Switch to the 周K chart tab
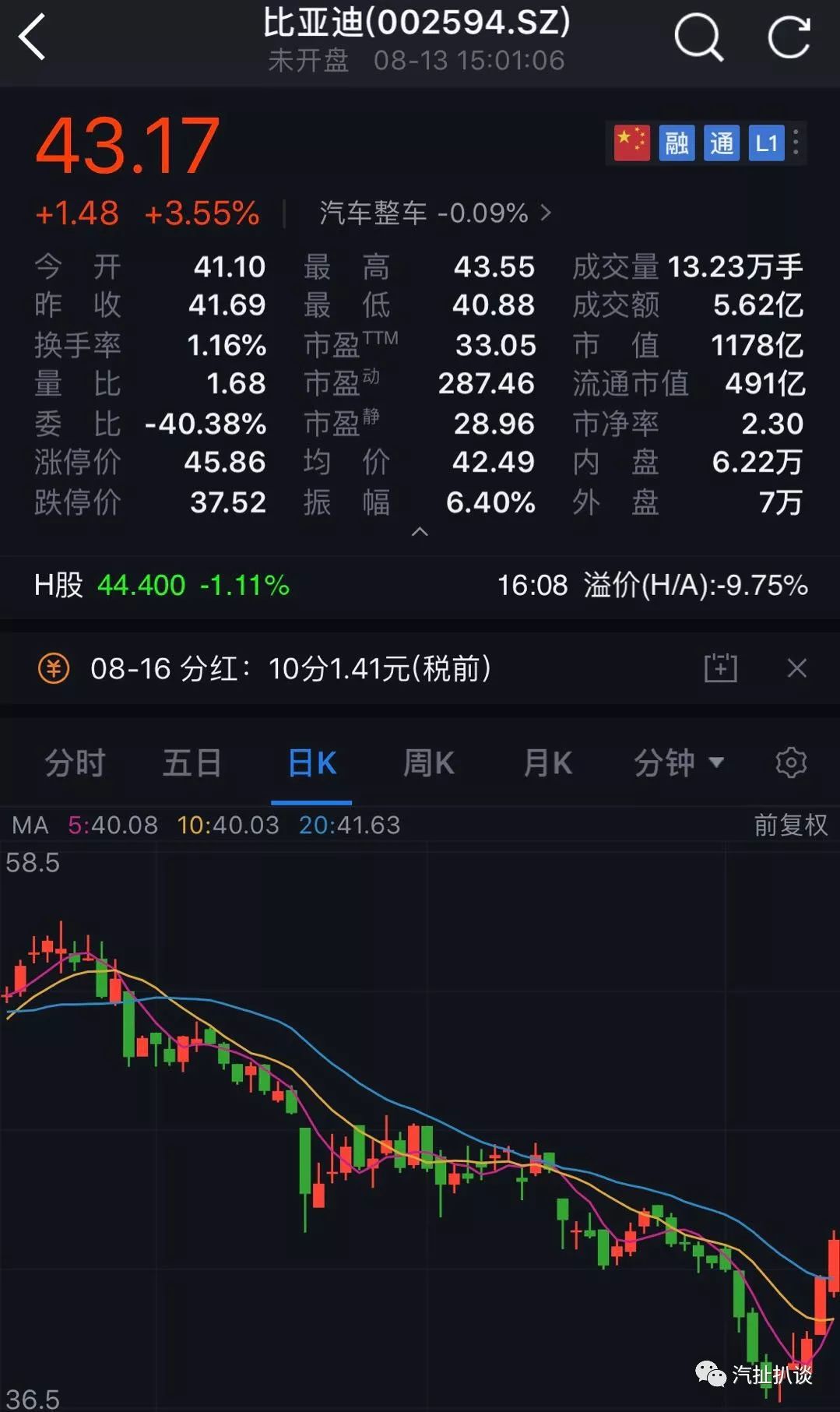The height and width of the screenshot is (1412, 840). click(x=429, y=762)
